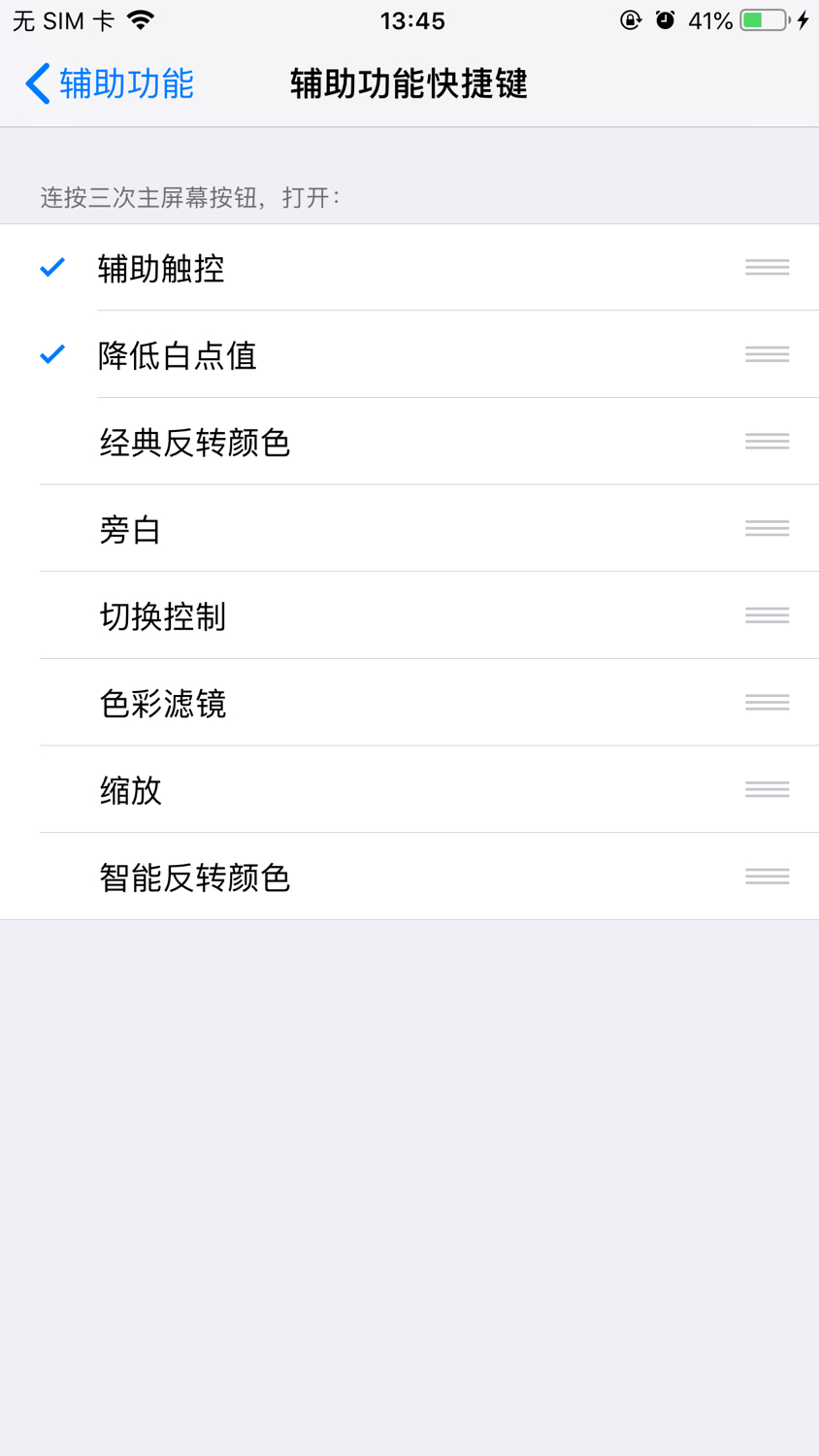This screenshot has width=819, height=1456.
Task: Select the 切换控制 list item
Action: tap(291, 614)
